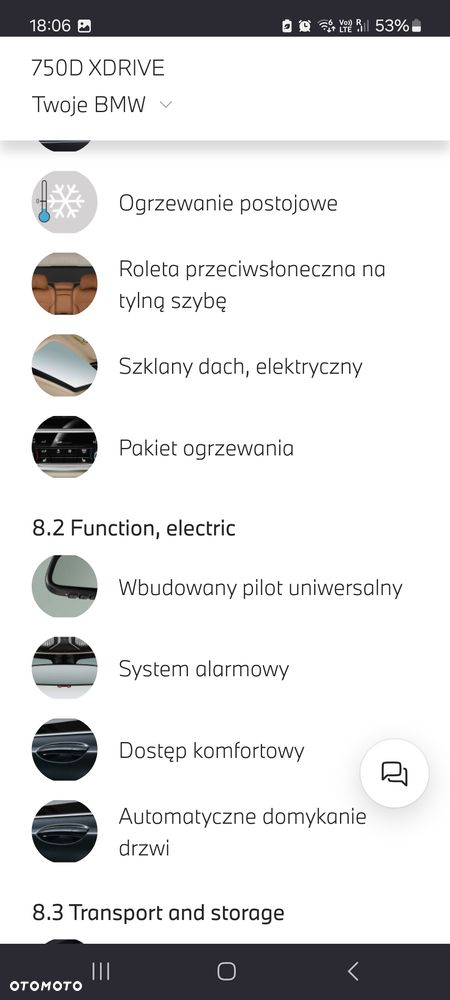Open the recent apps view
The height and width of the screenshot is (1000, 450).
pos(101,971)
